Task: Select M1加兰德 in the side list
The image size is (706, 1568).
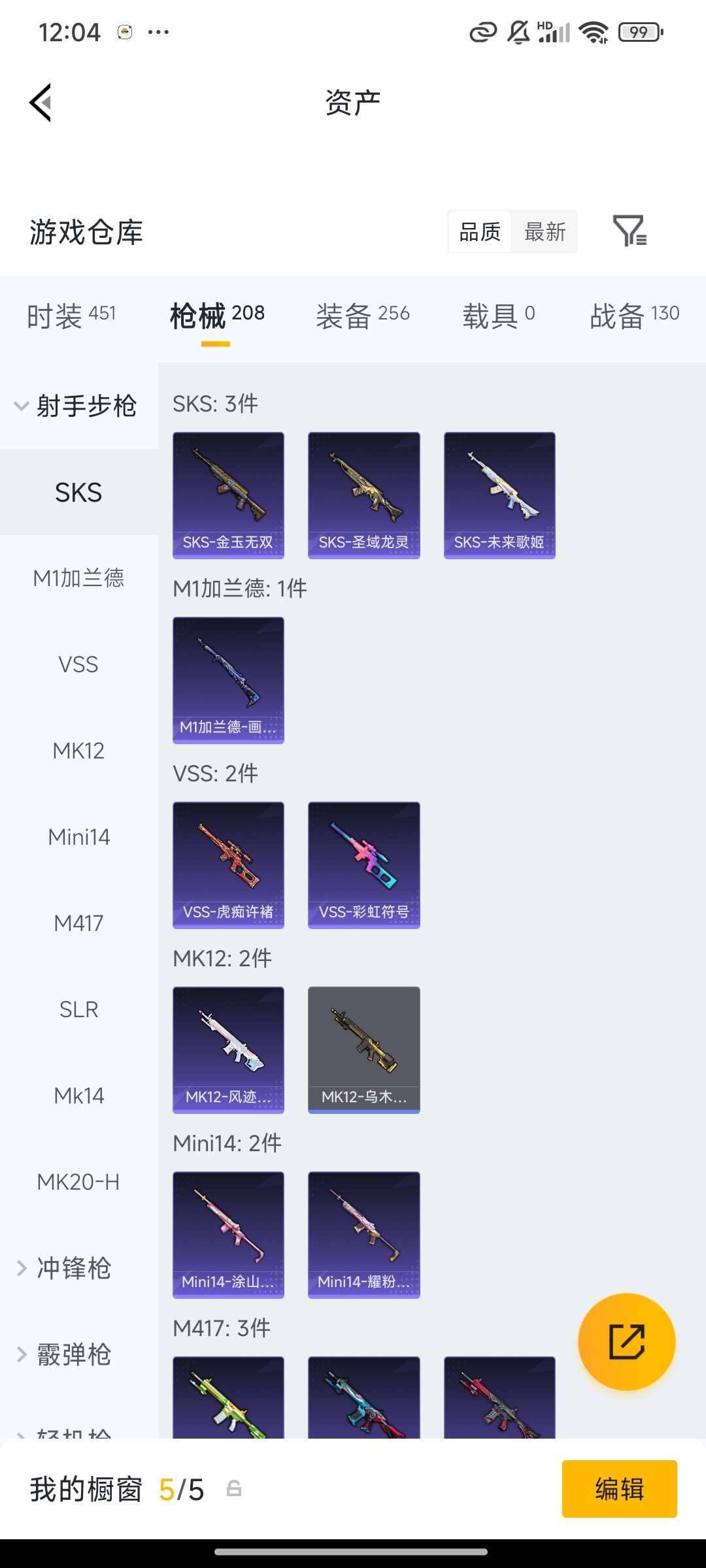Action: coord(78,578)
